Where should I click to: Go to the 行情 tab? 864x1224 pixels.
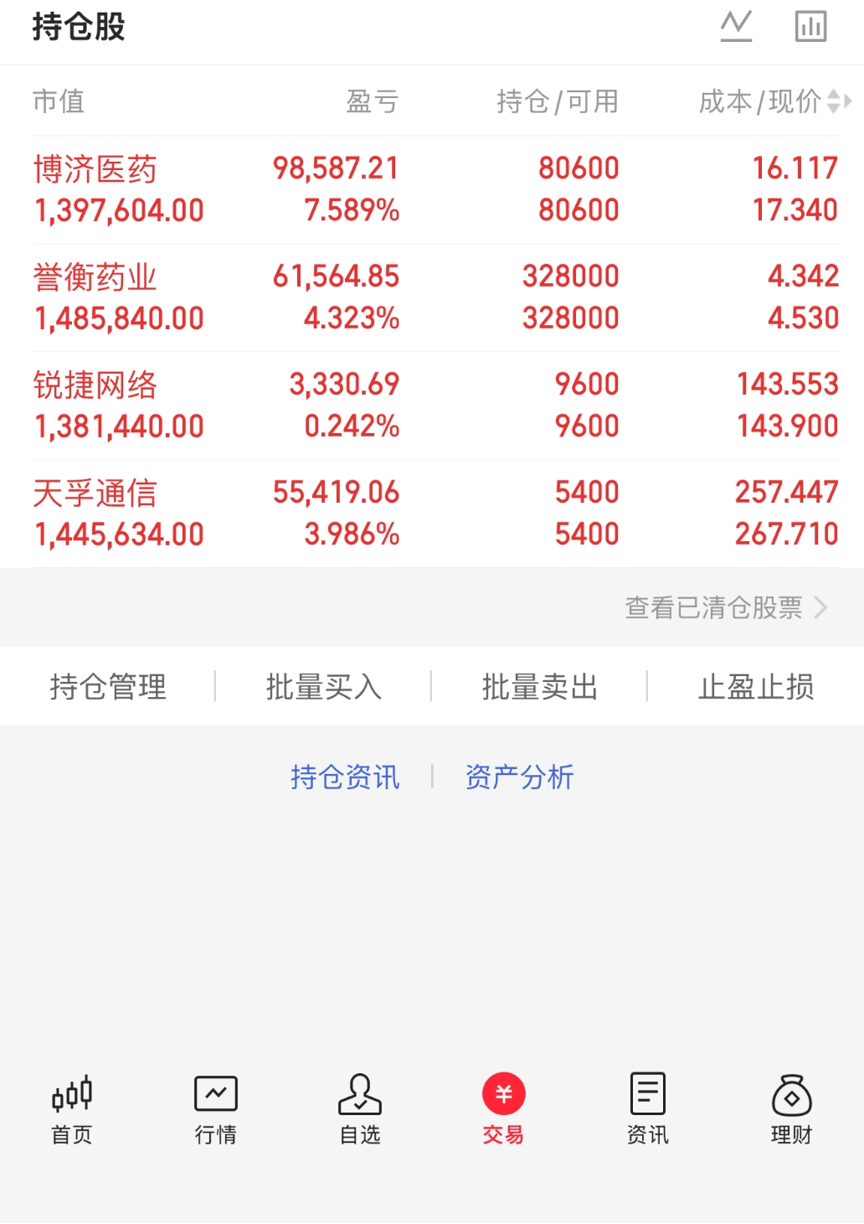click(216, 1109)
